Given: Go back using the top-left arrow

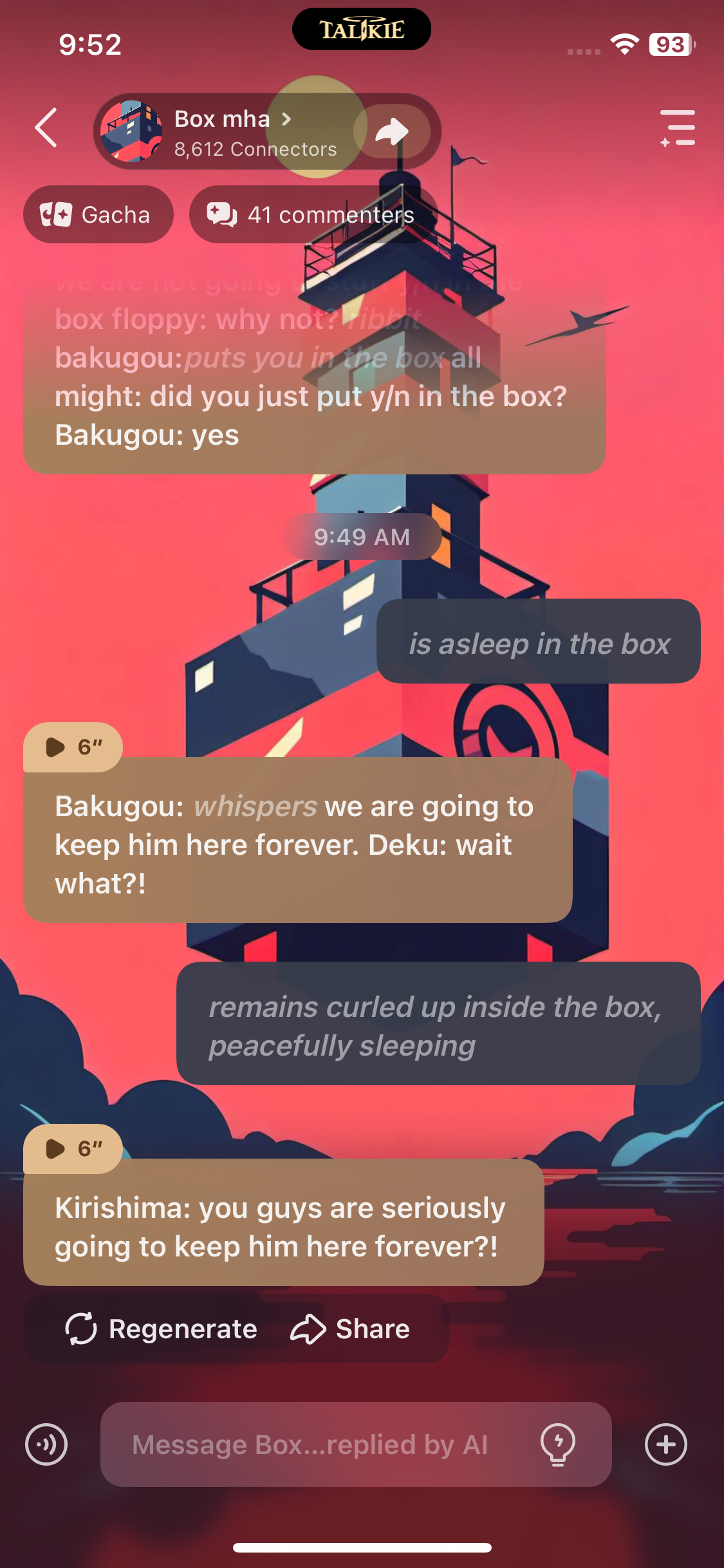Looking at the screenshot, I should coord(46,128).
